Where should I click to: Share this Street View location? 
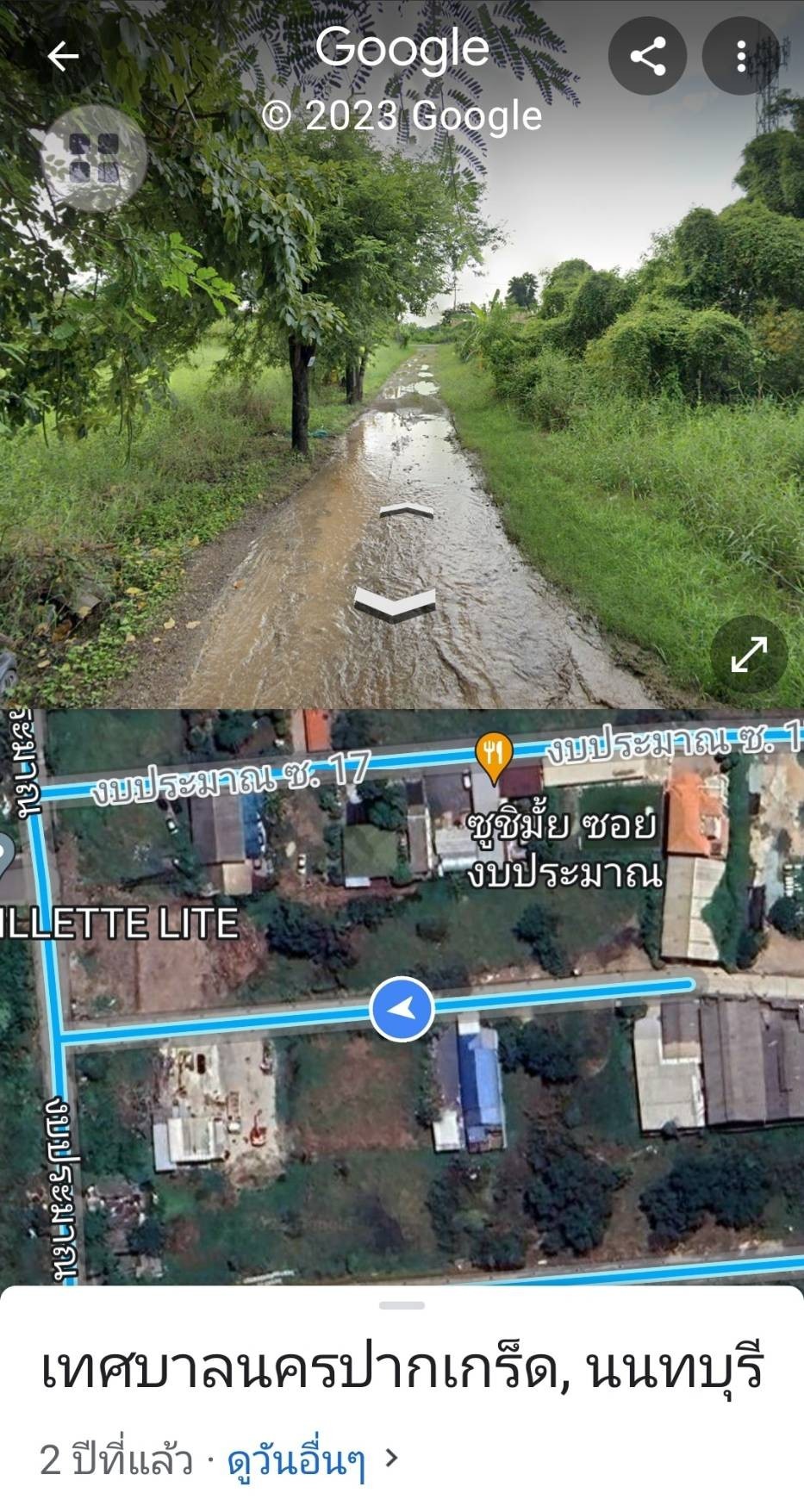[x=647, y=57]
